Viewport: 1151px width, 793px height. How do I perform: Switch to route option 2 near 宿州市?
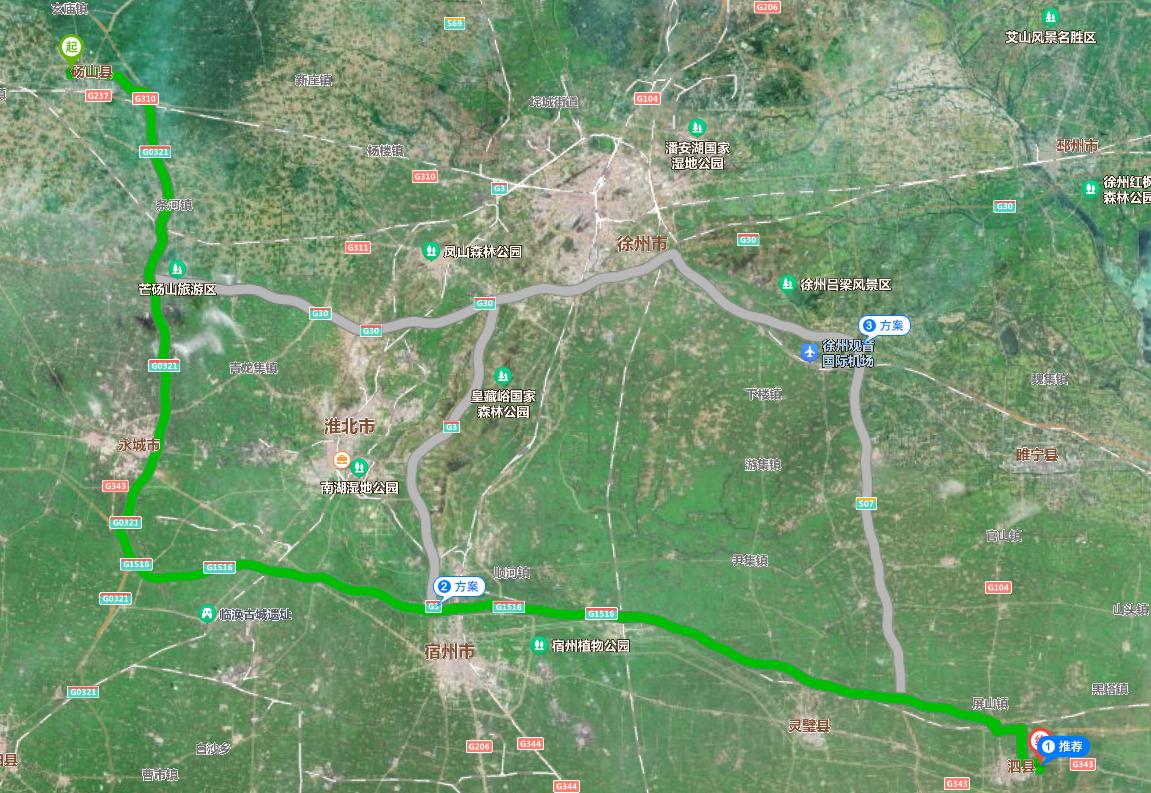click(459, 587)
